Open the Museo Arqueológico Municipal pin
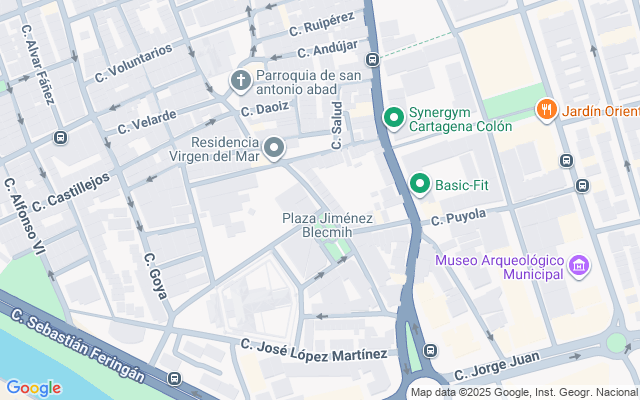Image resolution: width=640 pixels, height=400 pixels. (579, 266)
